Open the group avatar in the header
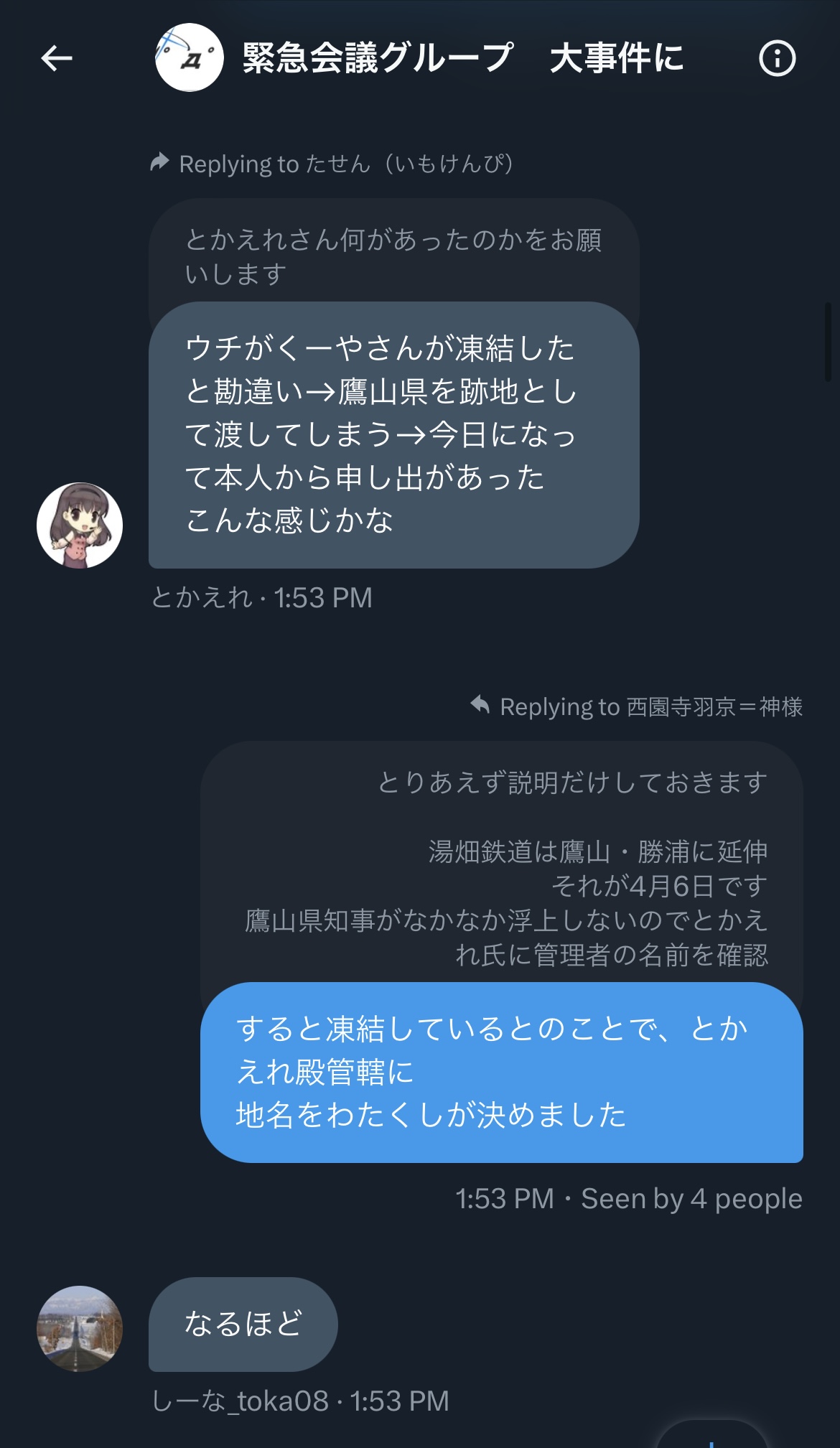The height and width of the screenshot is (1448, 840). point(190,58)
